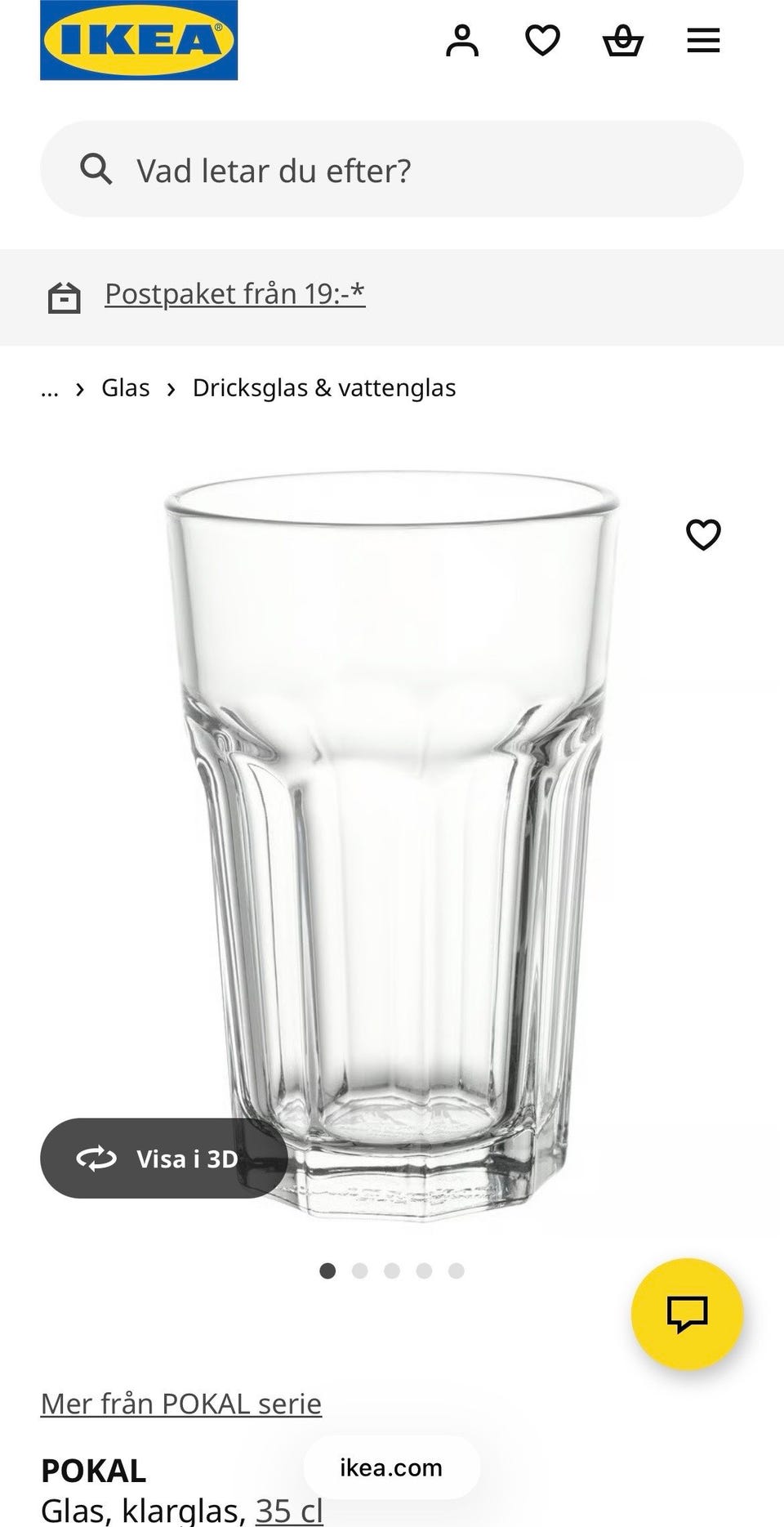Image resolution: width=784 pixels, height=1527 pixels.
Task: Click the IKEA logo
Action: coord(138,41)
